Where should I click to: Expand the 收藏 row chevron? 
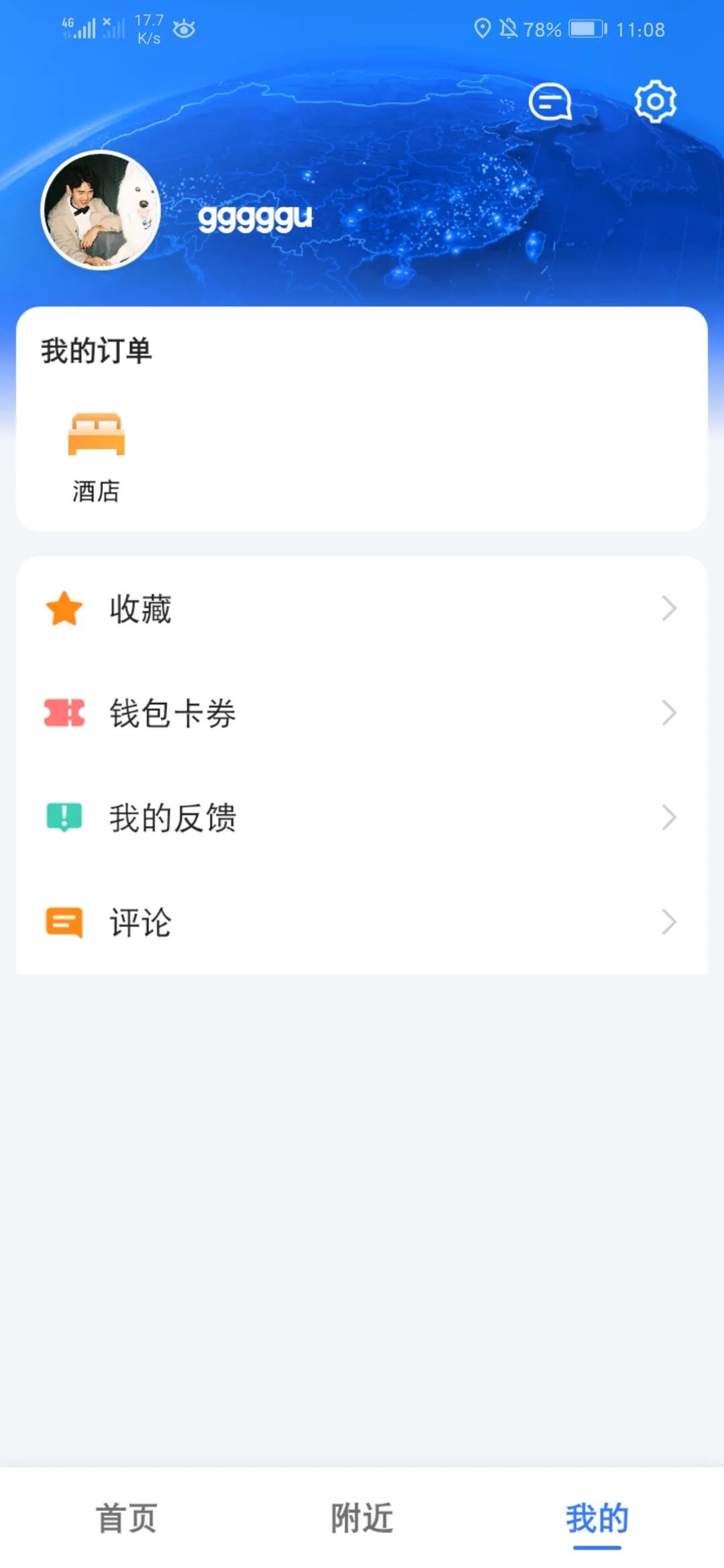pos(668,608)
